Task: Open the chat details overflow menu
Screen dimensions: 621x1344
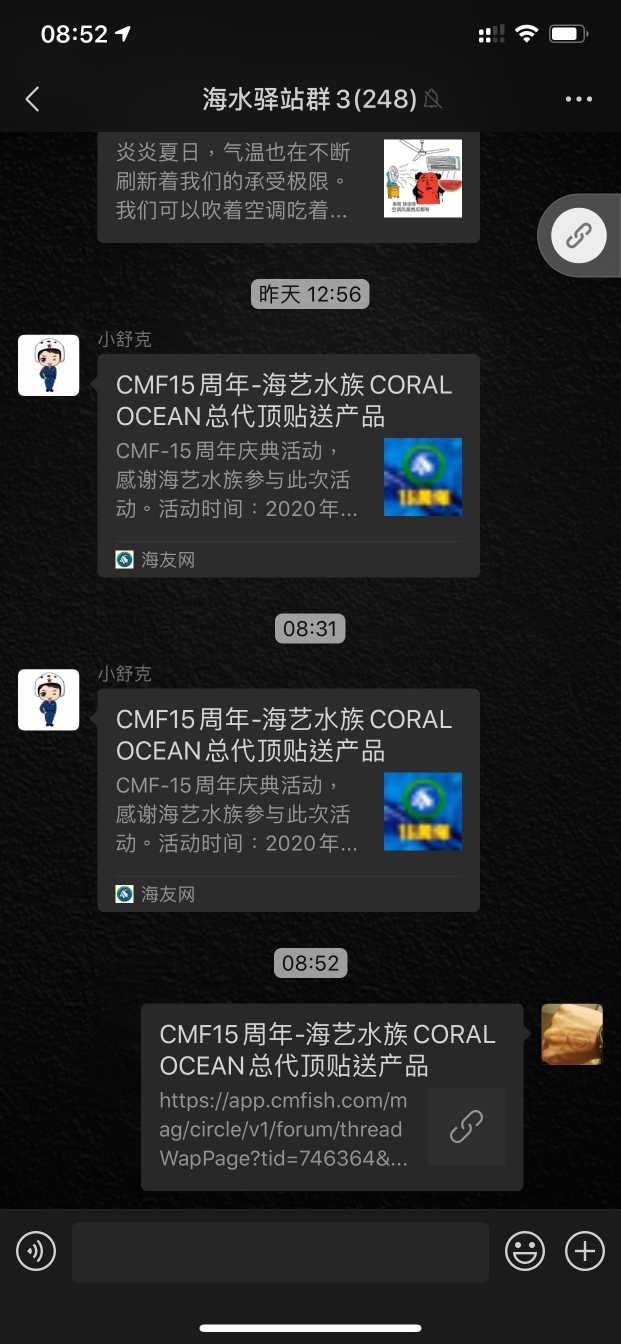Action: pos(579,99)
